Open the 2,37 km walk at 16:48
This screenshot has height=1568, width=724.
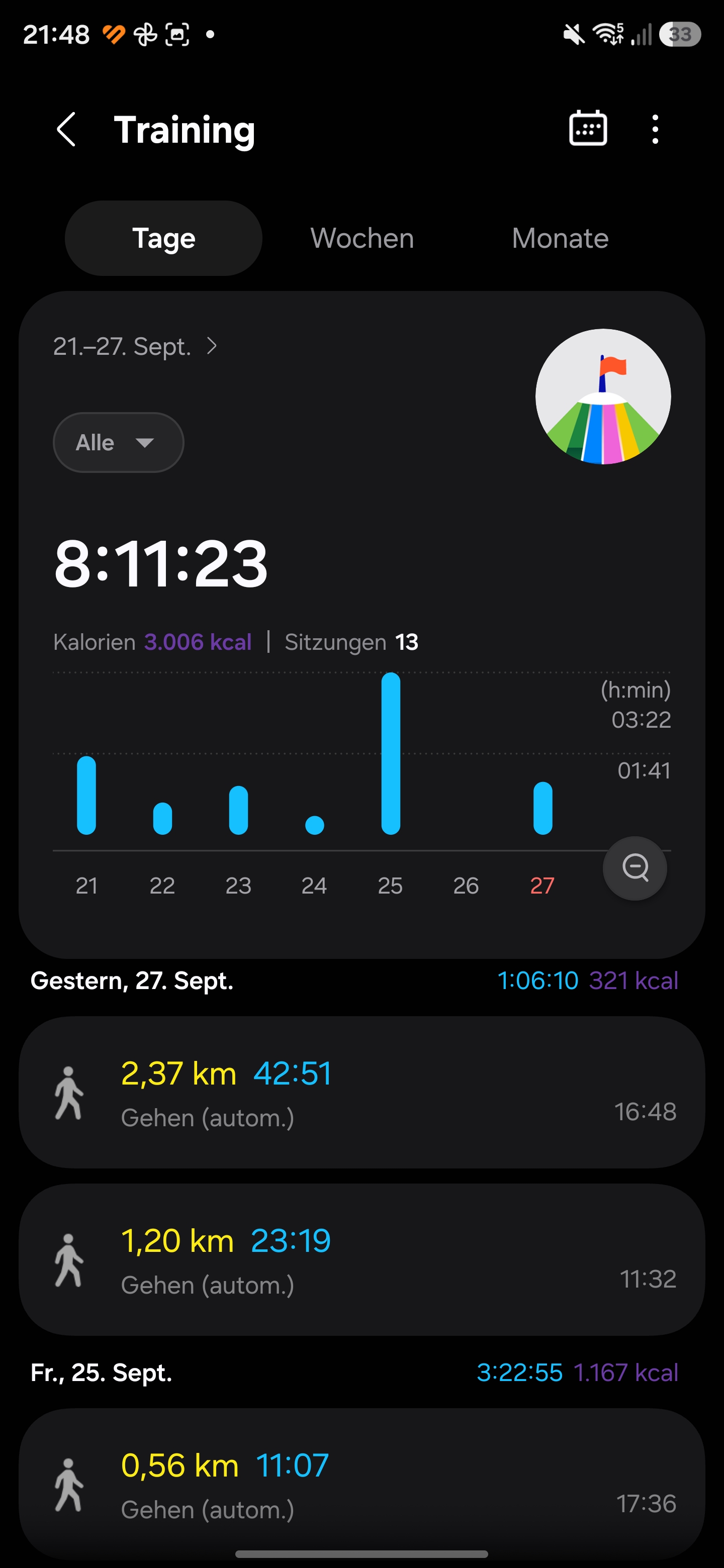[x=361, y=1092]
